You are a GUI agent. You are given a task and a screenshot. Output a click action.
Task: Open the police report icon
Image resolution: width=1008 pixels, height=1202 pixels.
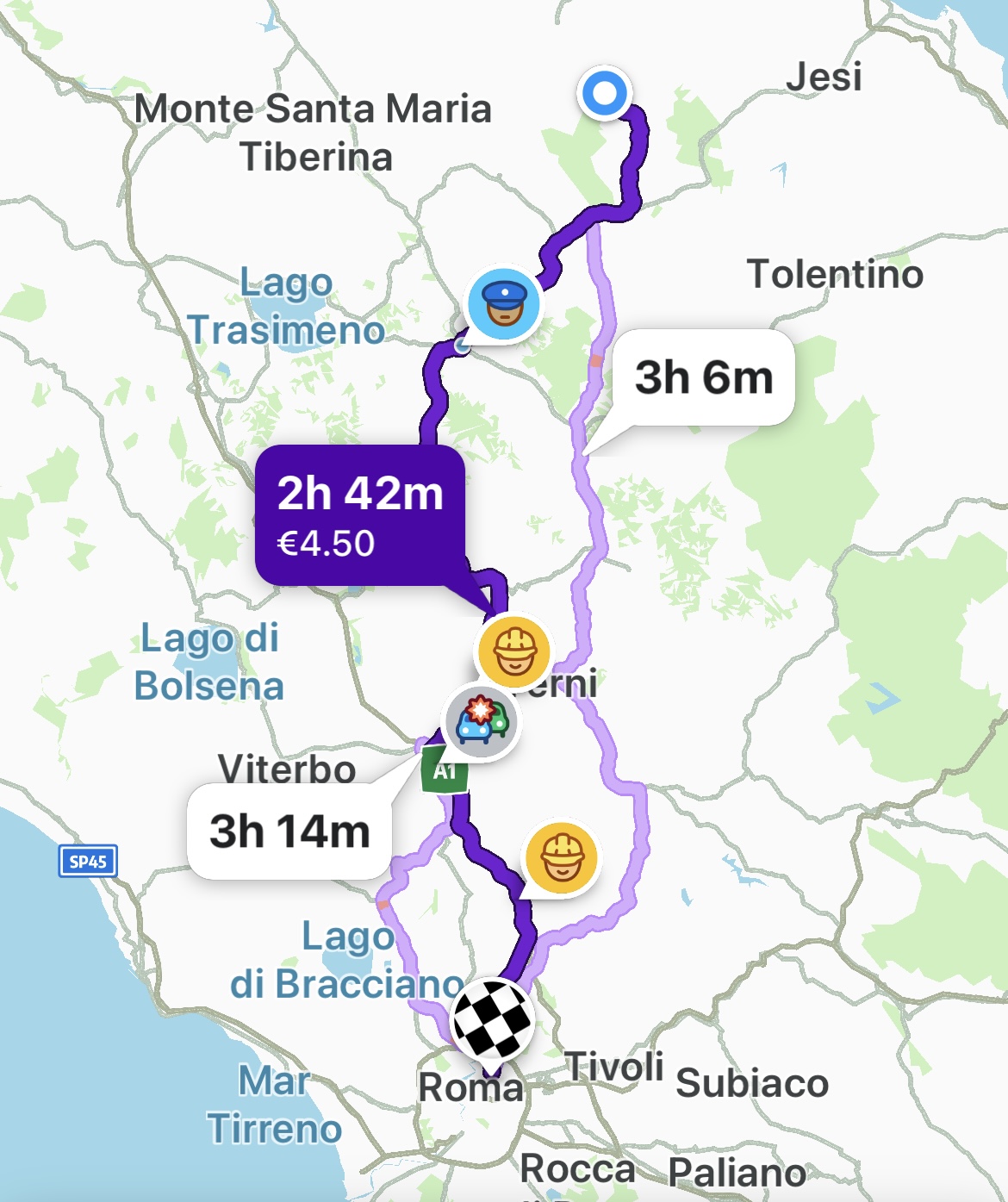click(504, 304)
